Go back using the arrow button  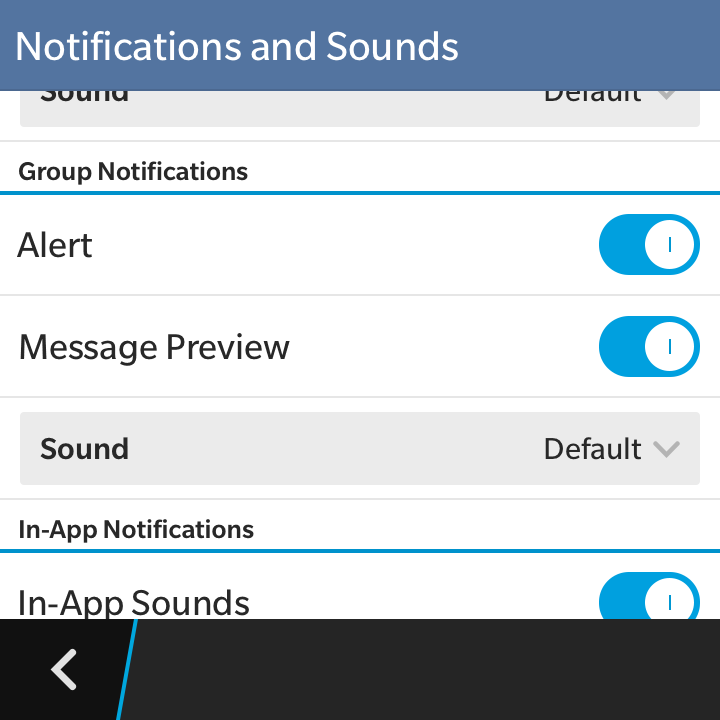(x=64, y=669)
